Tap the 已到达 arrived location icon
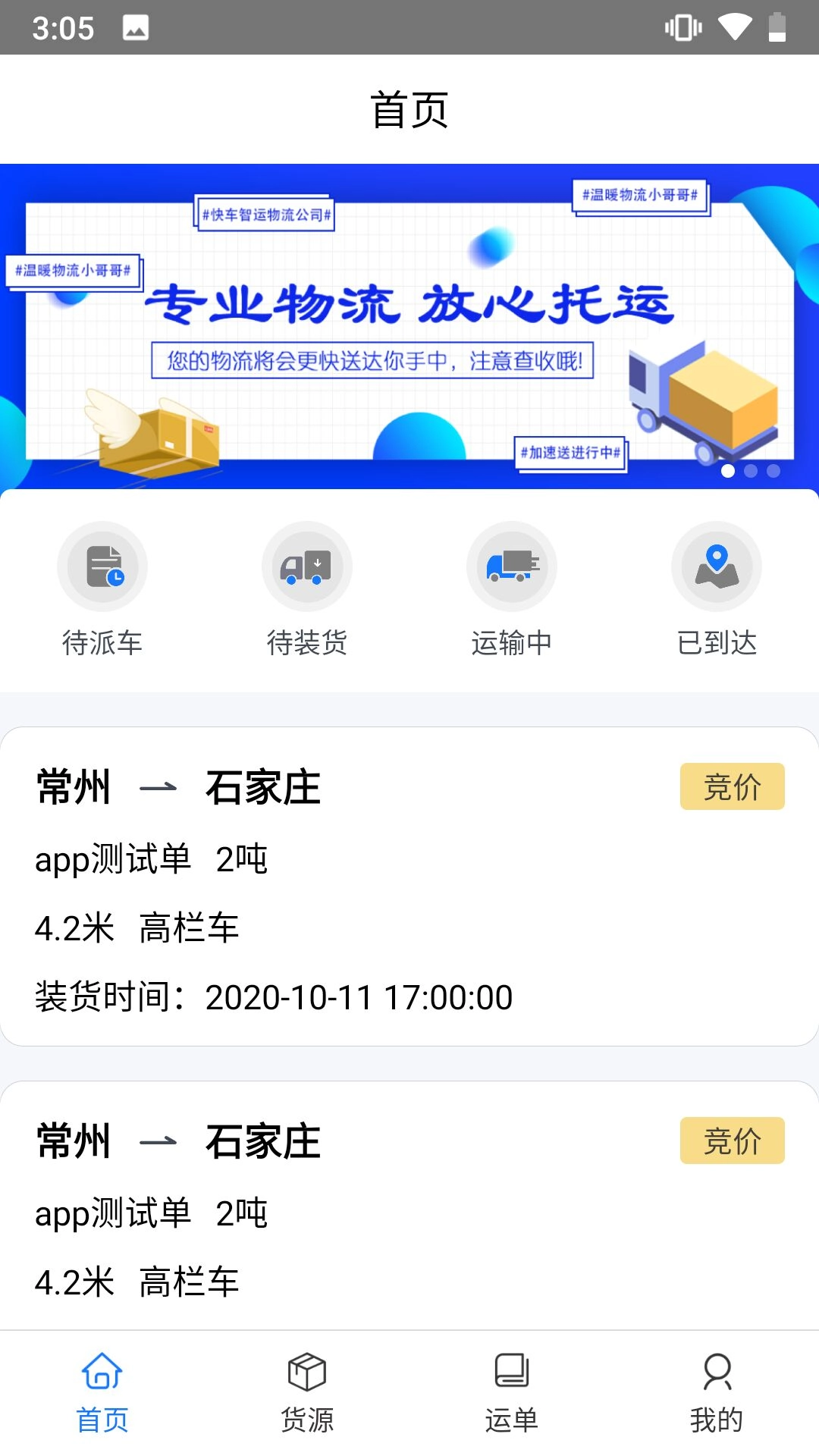The image size is (819, 1456). pos(717,566)
